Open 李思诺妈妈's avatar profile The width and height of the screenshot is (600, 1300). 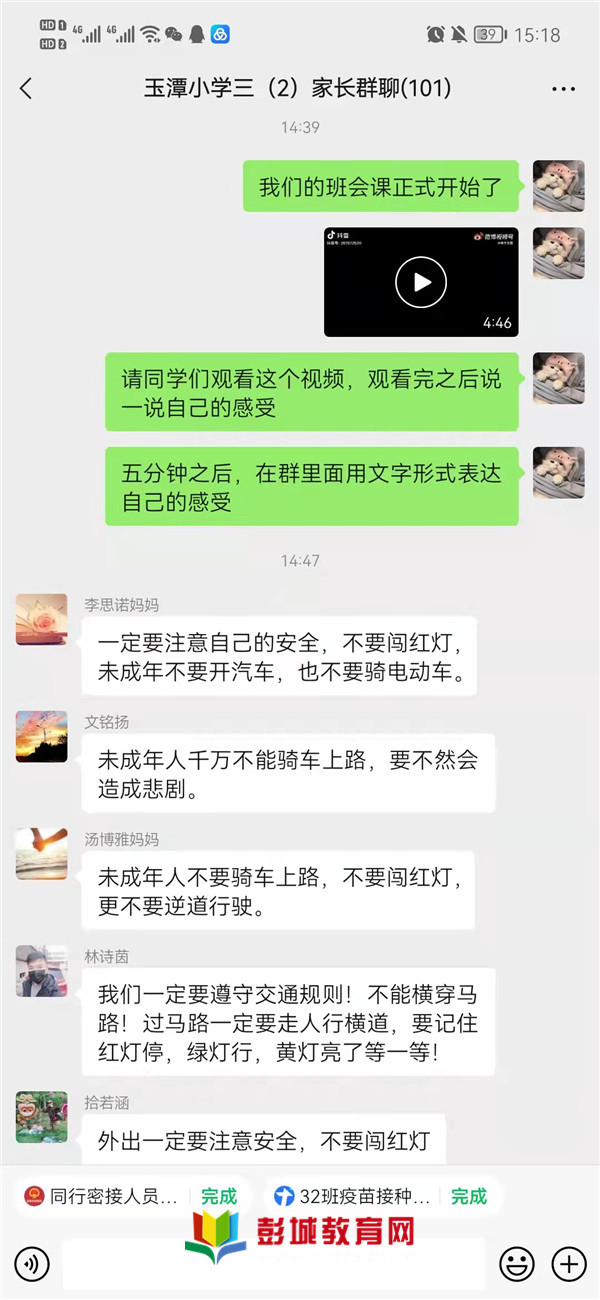click(42, 620)
